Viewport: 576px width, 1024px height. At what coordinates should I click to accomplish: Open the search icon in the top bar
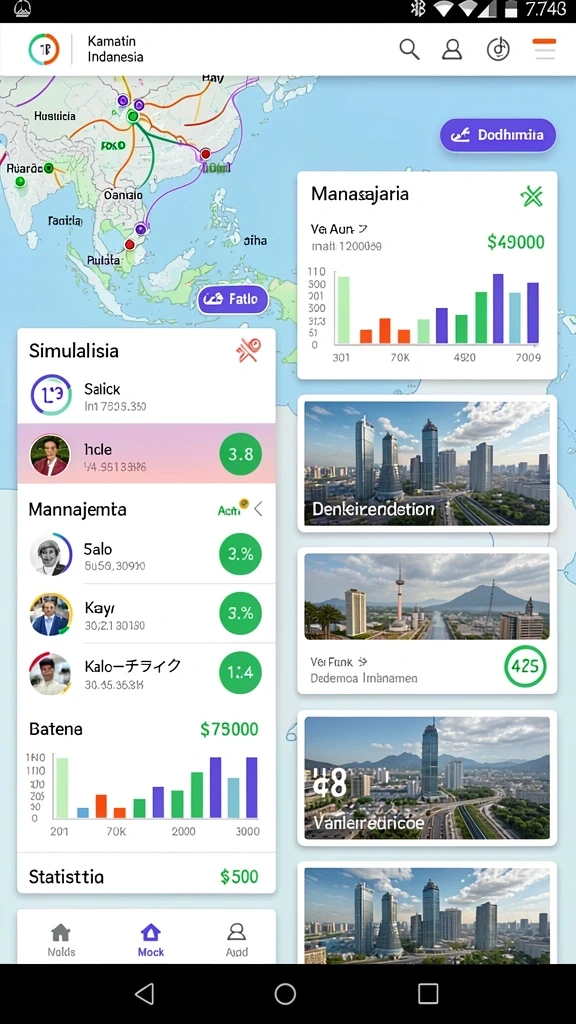(409, 50)
